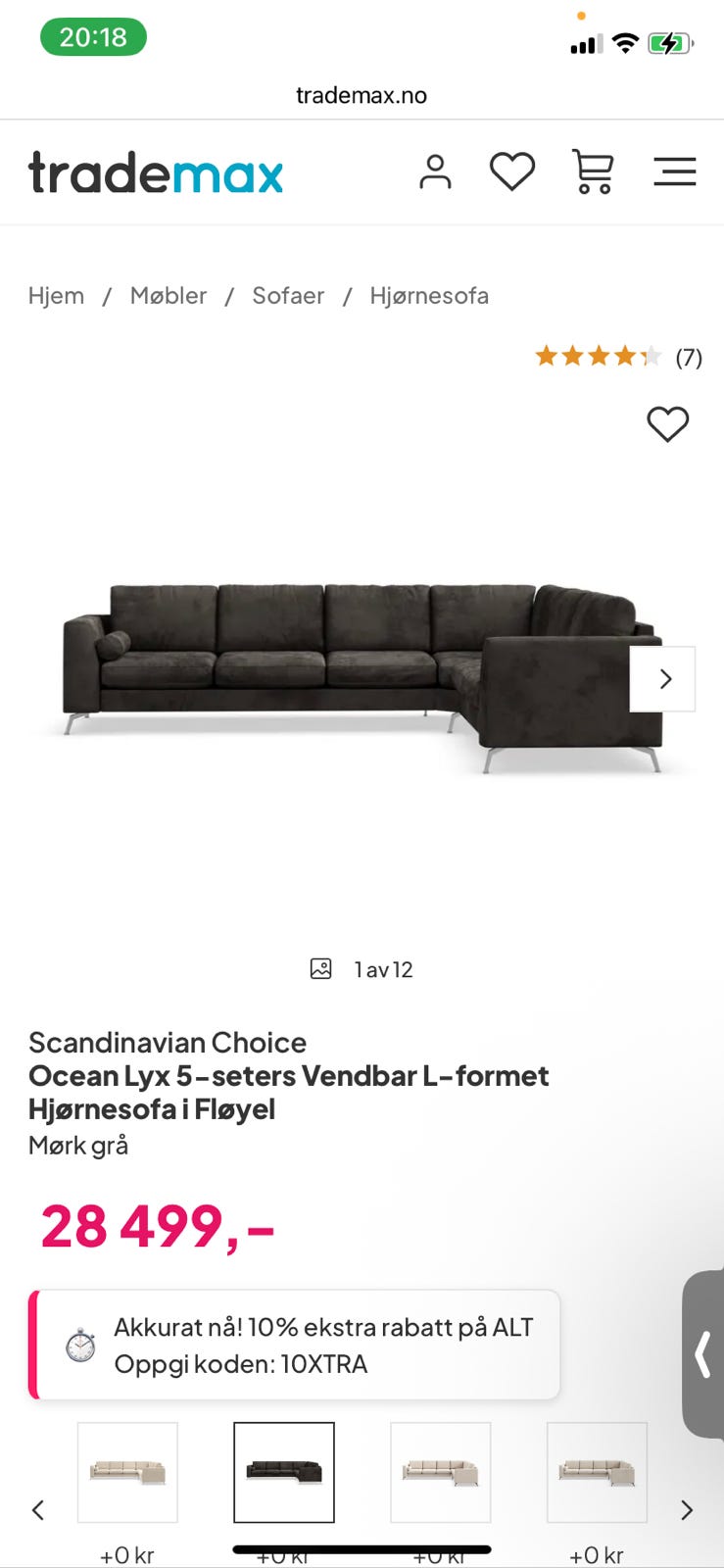Image resolution: width=724 pixels, height=1568 pixels.
Task: Open the shopping cart
Action: click(593, 172)
